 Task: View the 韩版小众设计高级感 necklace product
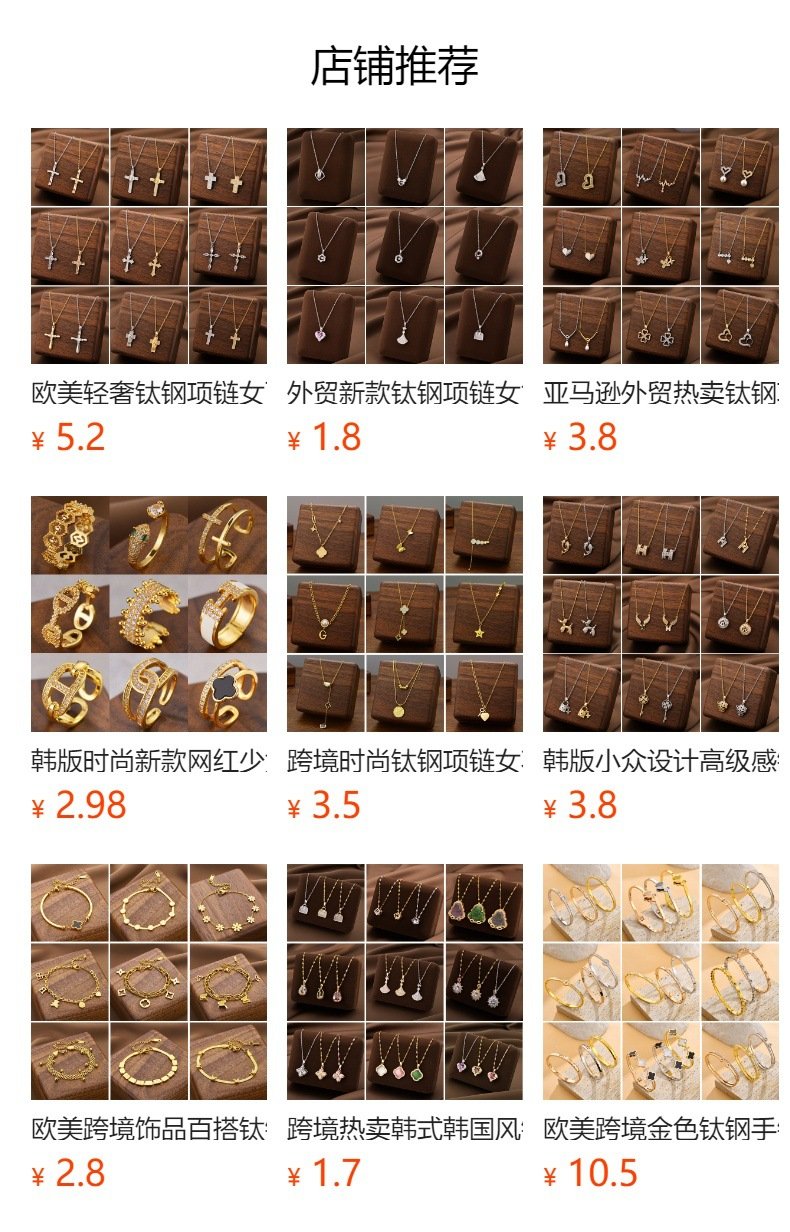click(x=660, y=614)
